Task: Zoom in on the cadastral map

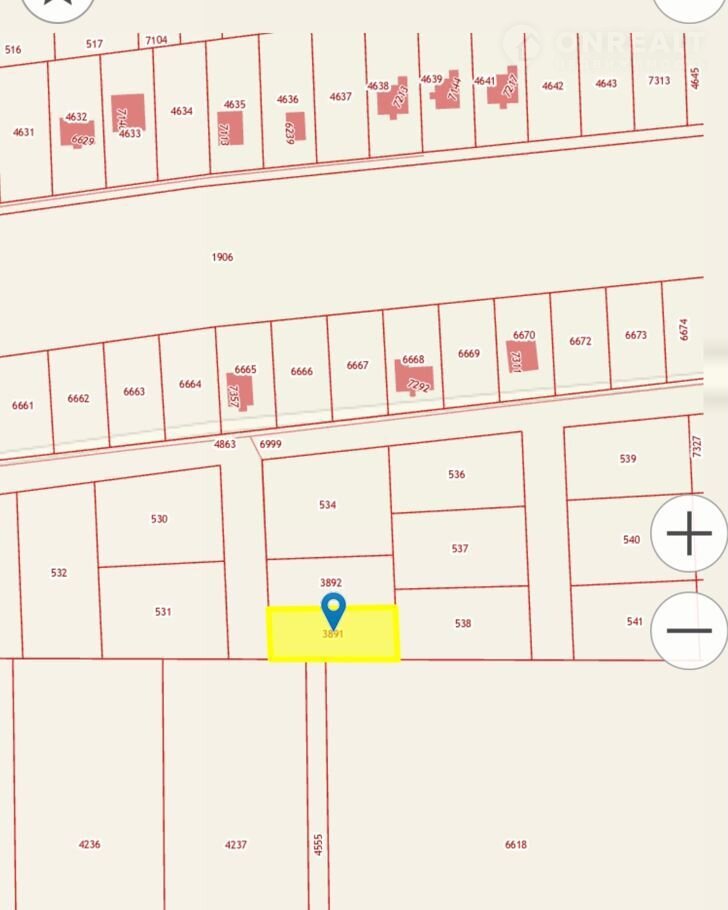Action: (688, 534)
